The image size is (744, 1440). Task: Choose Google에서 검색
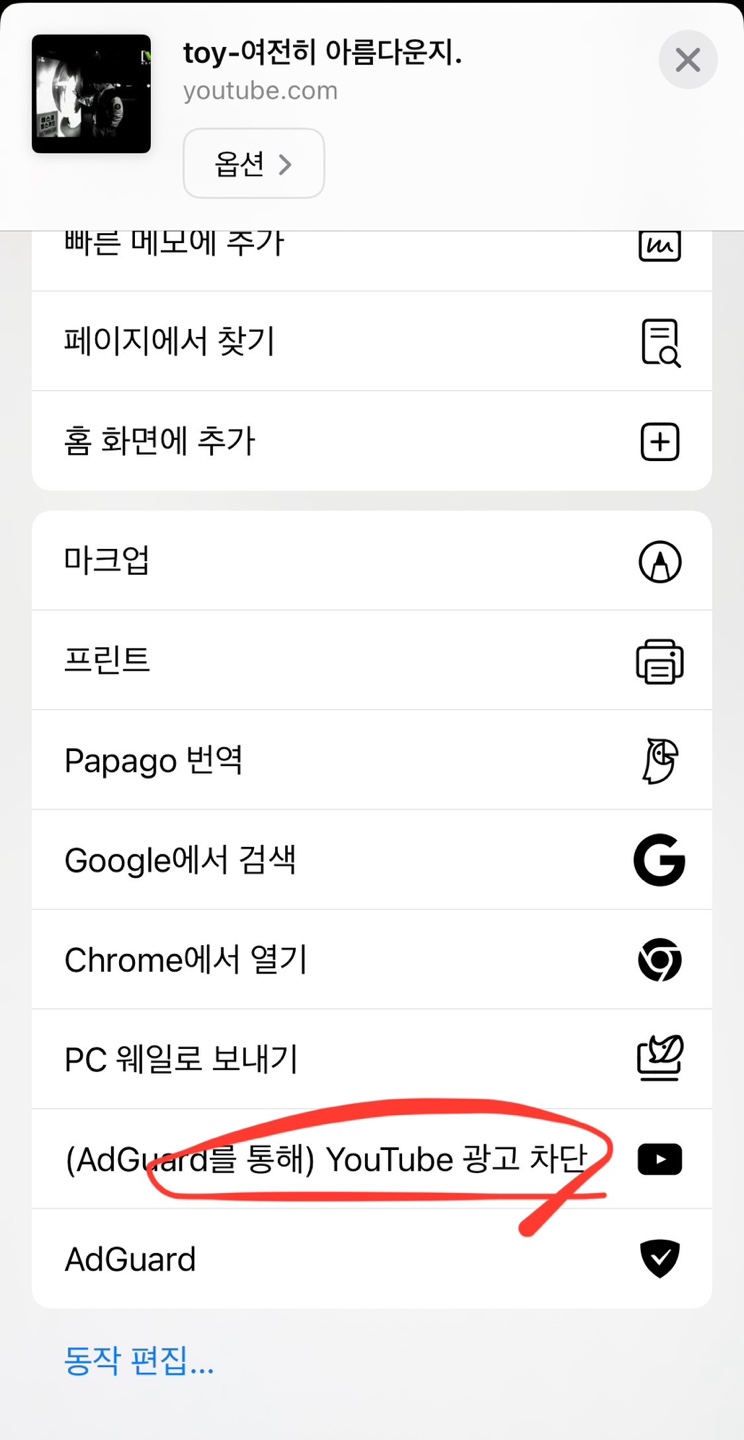pyautogui.click(x=371, y=860)
